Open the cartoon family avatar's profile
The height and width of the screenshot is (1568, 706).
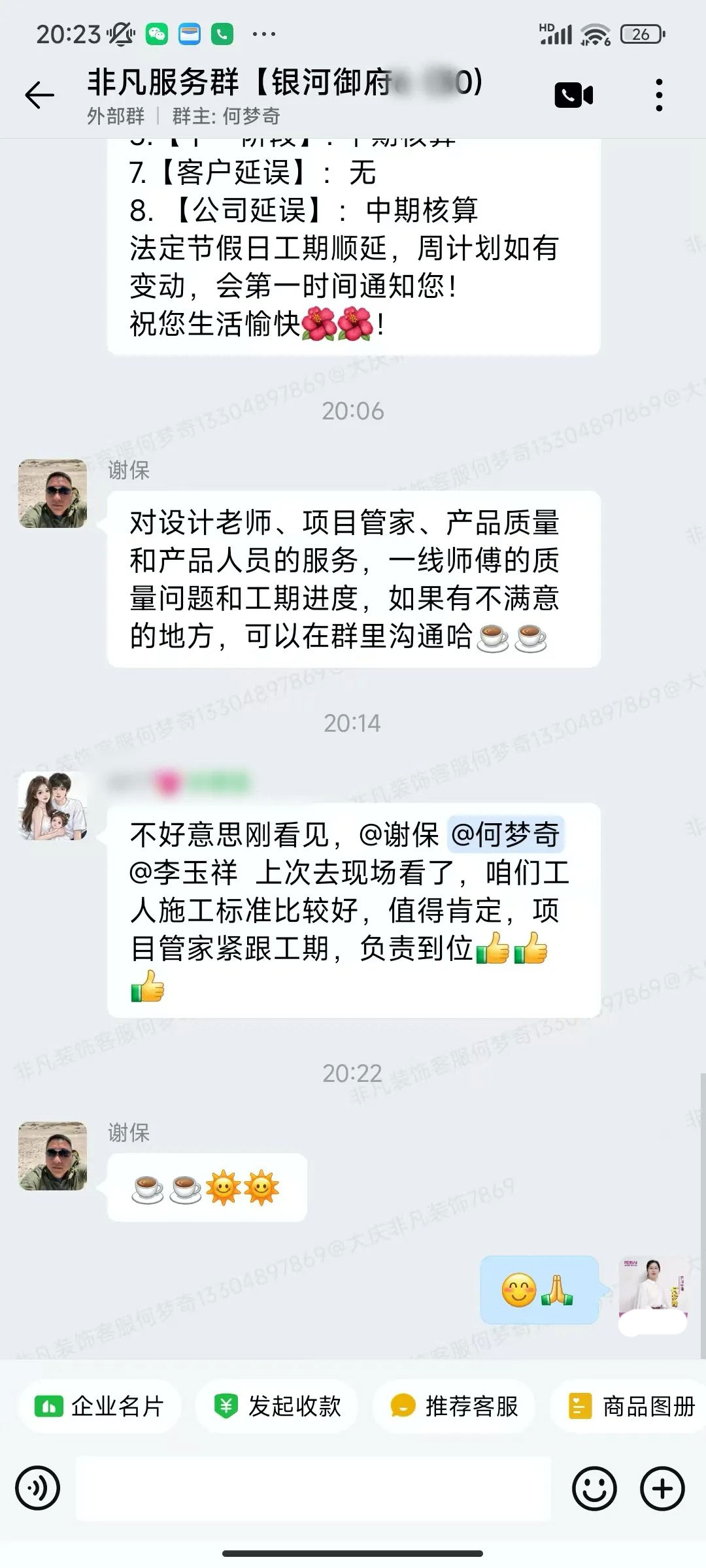tap(53, 806)
